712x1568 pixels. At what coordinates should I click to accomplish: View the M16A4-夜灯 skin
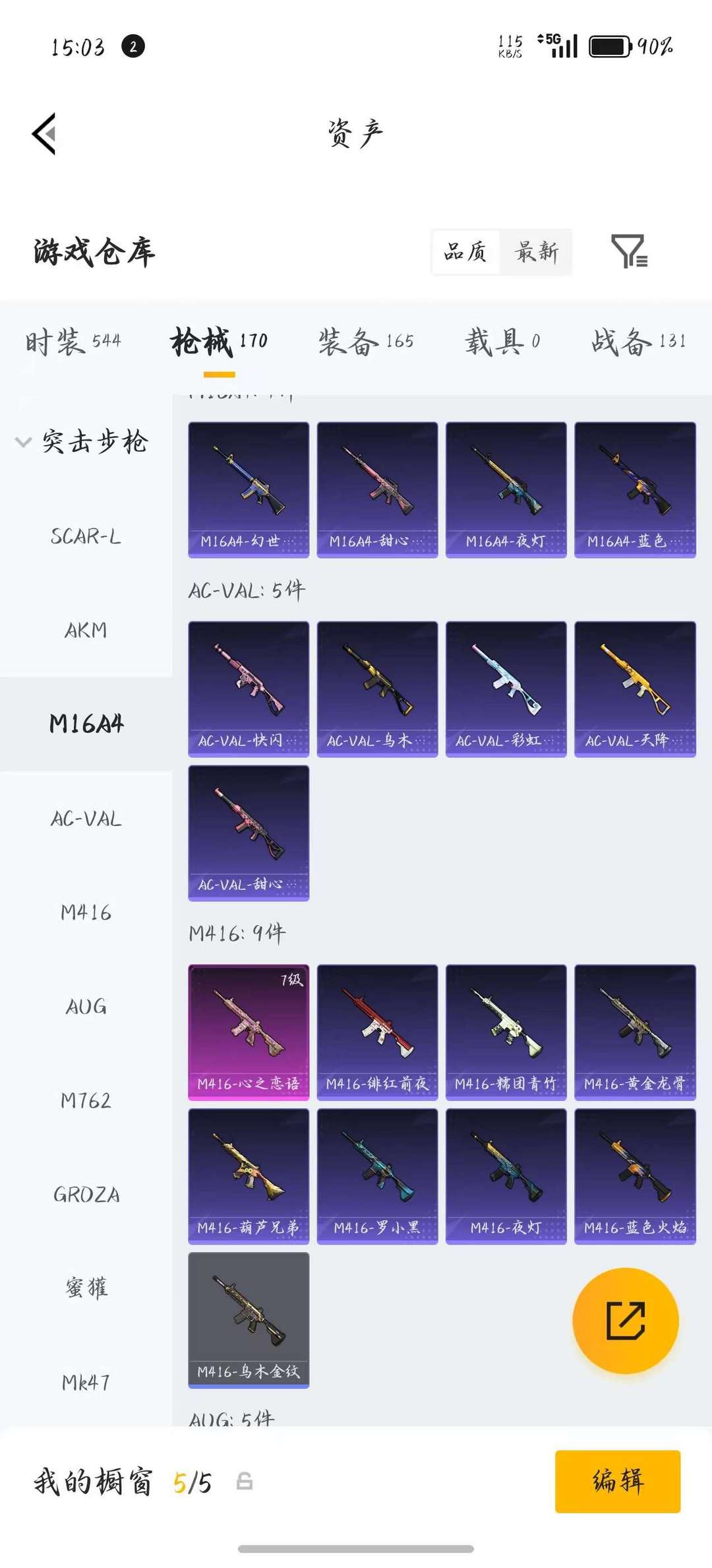point(506,489)
